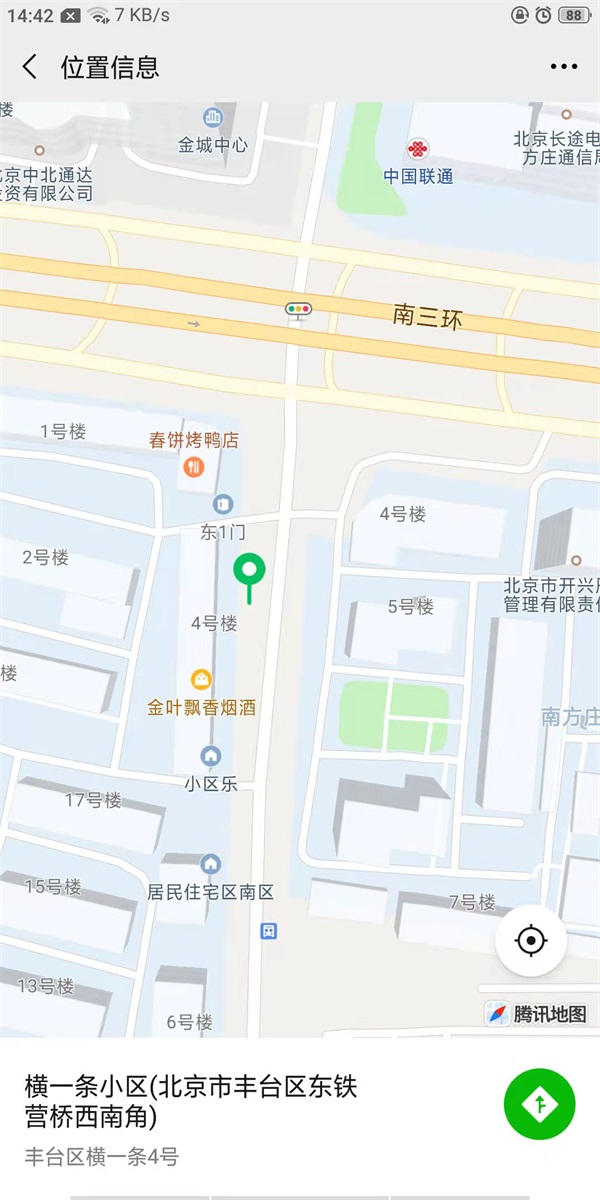Screen dimensions: 600x1200
Task: Open the three-dot overflow menu
Action: (x=564, y=67)
